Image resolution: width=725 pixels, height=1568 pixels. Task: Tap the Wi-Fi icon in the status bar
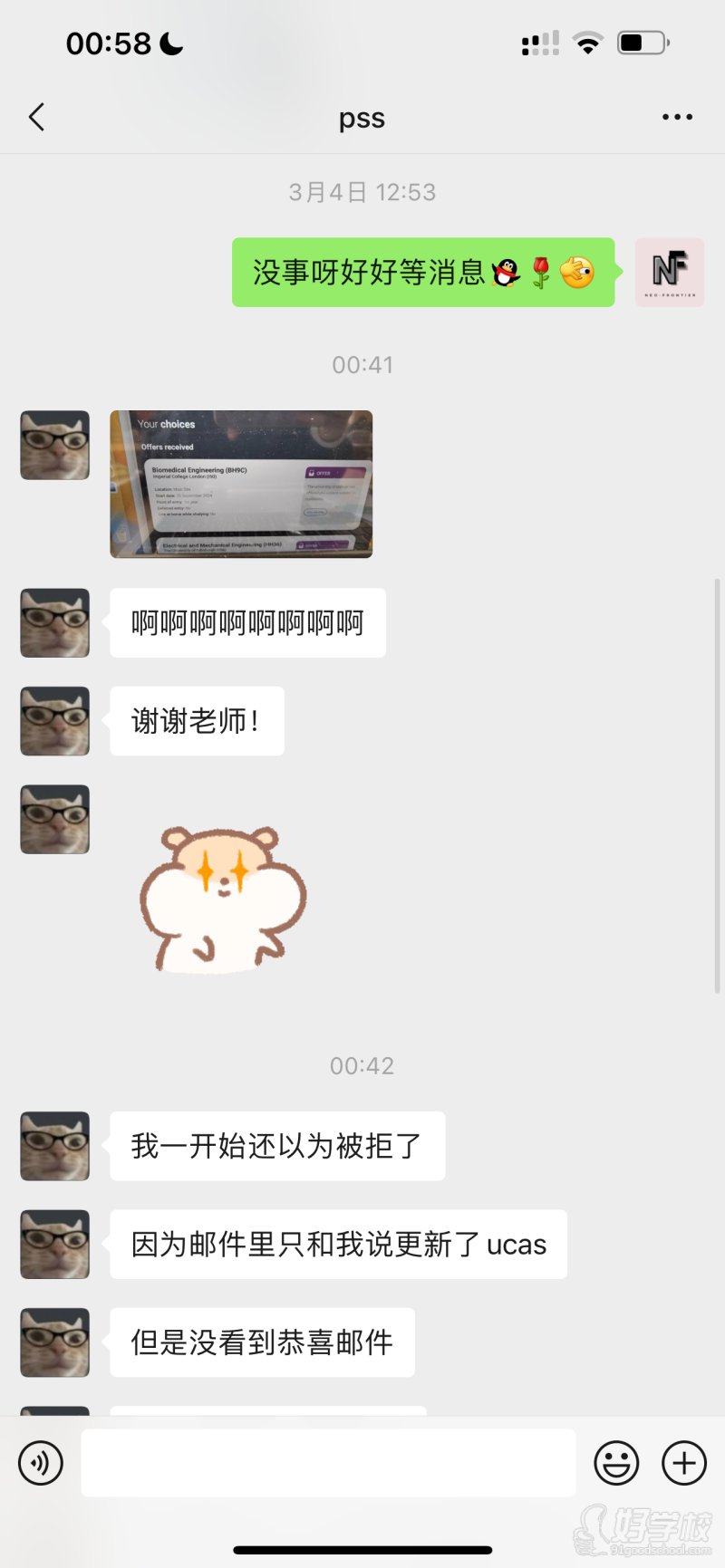(586, 42)
